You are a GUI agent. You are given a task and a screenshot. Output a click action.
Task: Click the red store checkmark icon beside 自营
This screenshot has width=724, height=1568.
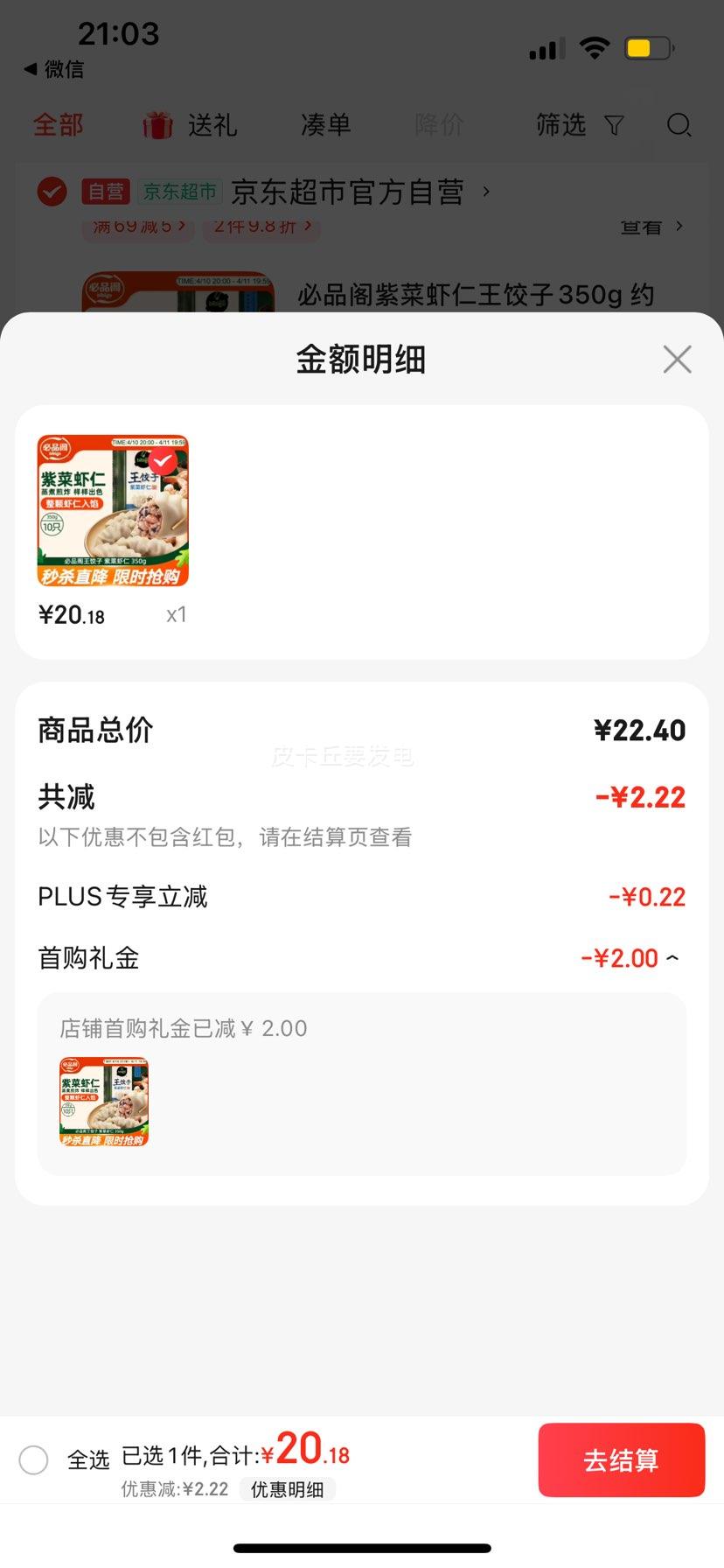pos(52,192)
